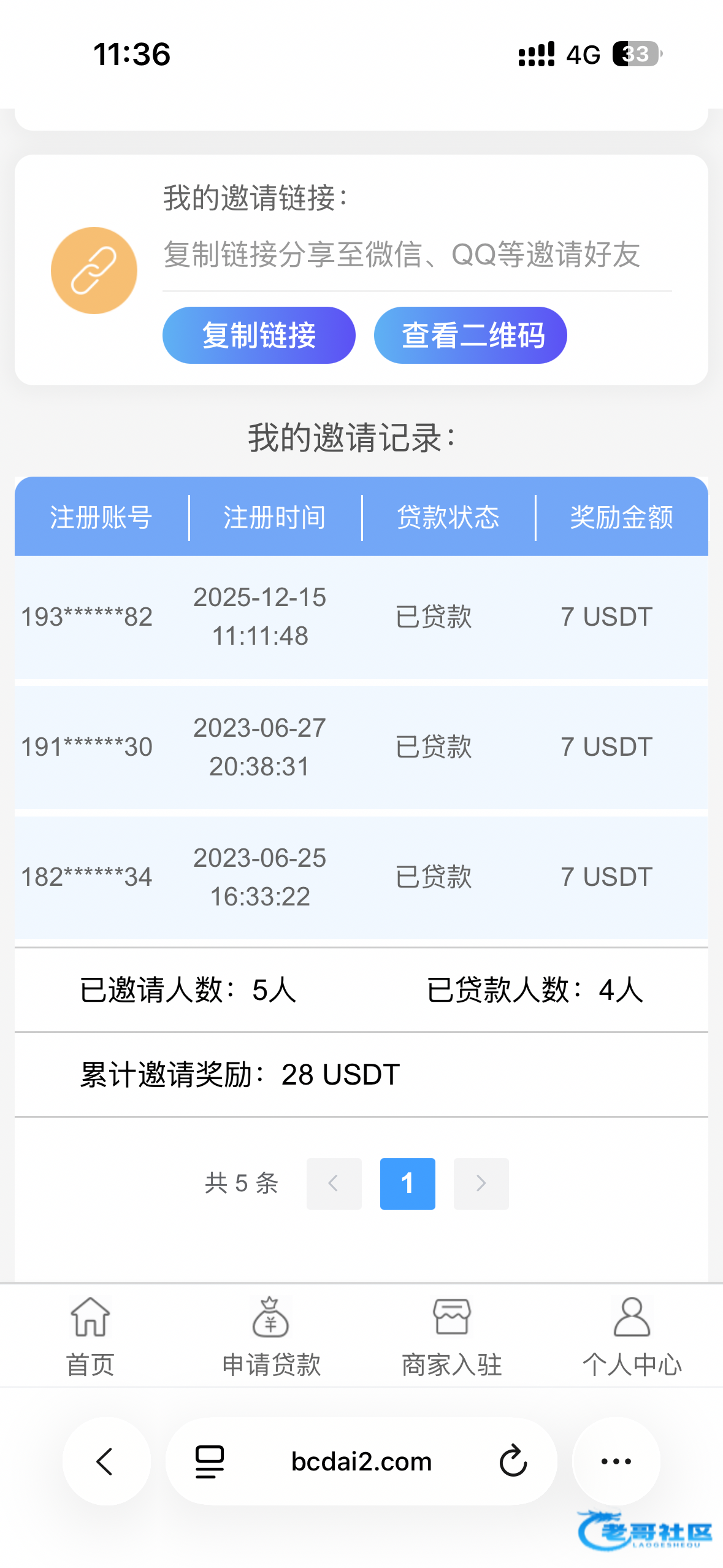Open the page settings icon in address bar

(210, 1461)
